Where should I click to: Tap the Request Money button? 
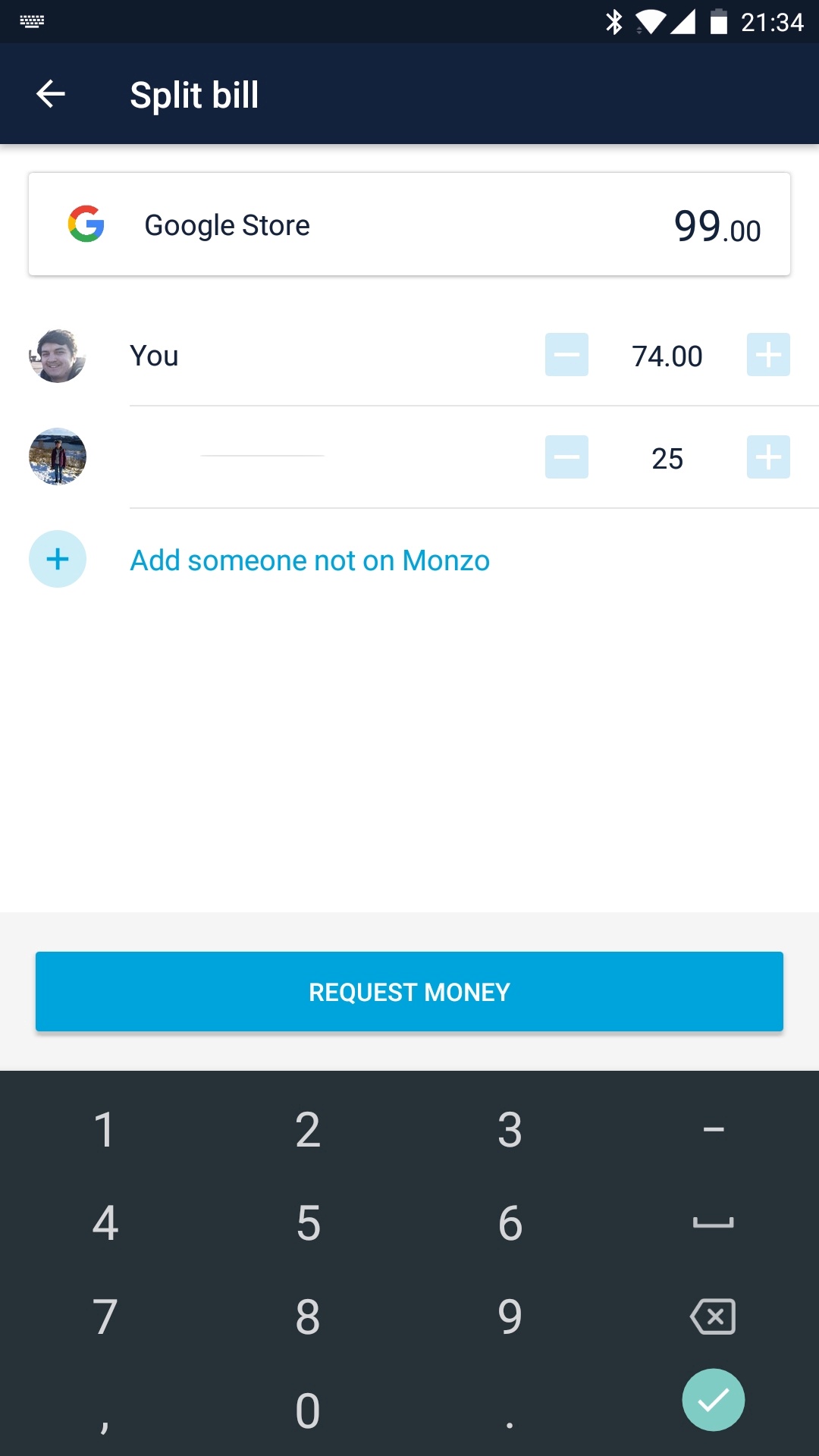coord(409,991)
